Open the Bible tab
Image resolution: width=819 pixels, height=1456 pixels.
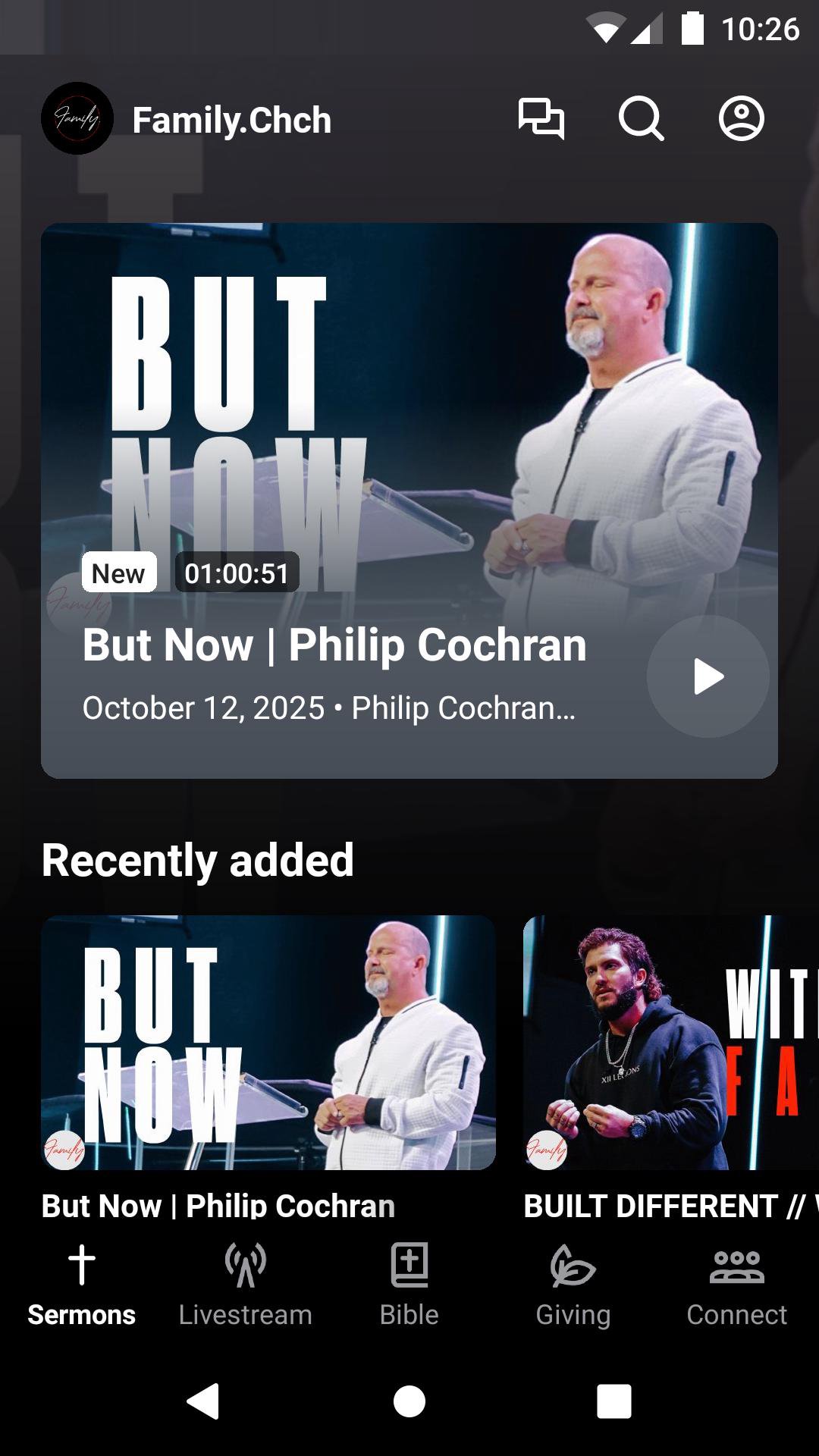[x=409, y=1282]
